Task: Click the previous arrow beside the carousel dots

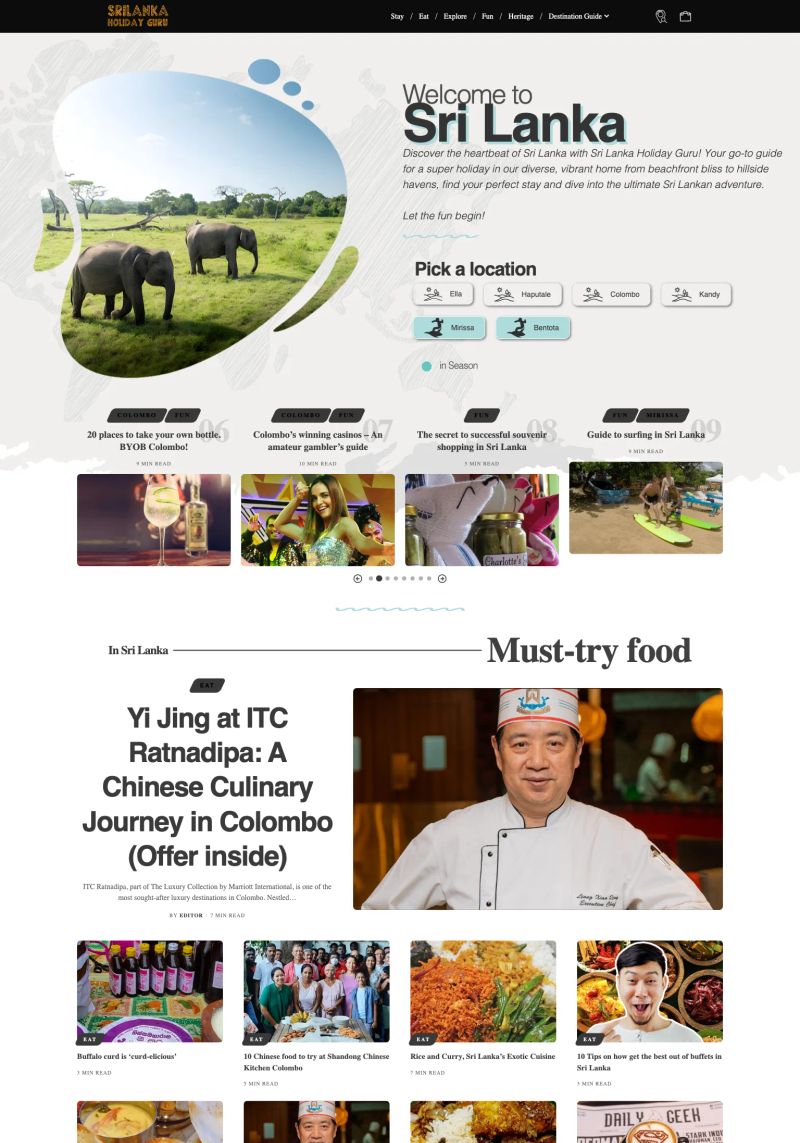Action: (x=358, y=577)
